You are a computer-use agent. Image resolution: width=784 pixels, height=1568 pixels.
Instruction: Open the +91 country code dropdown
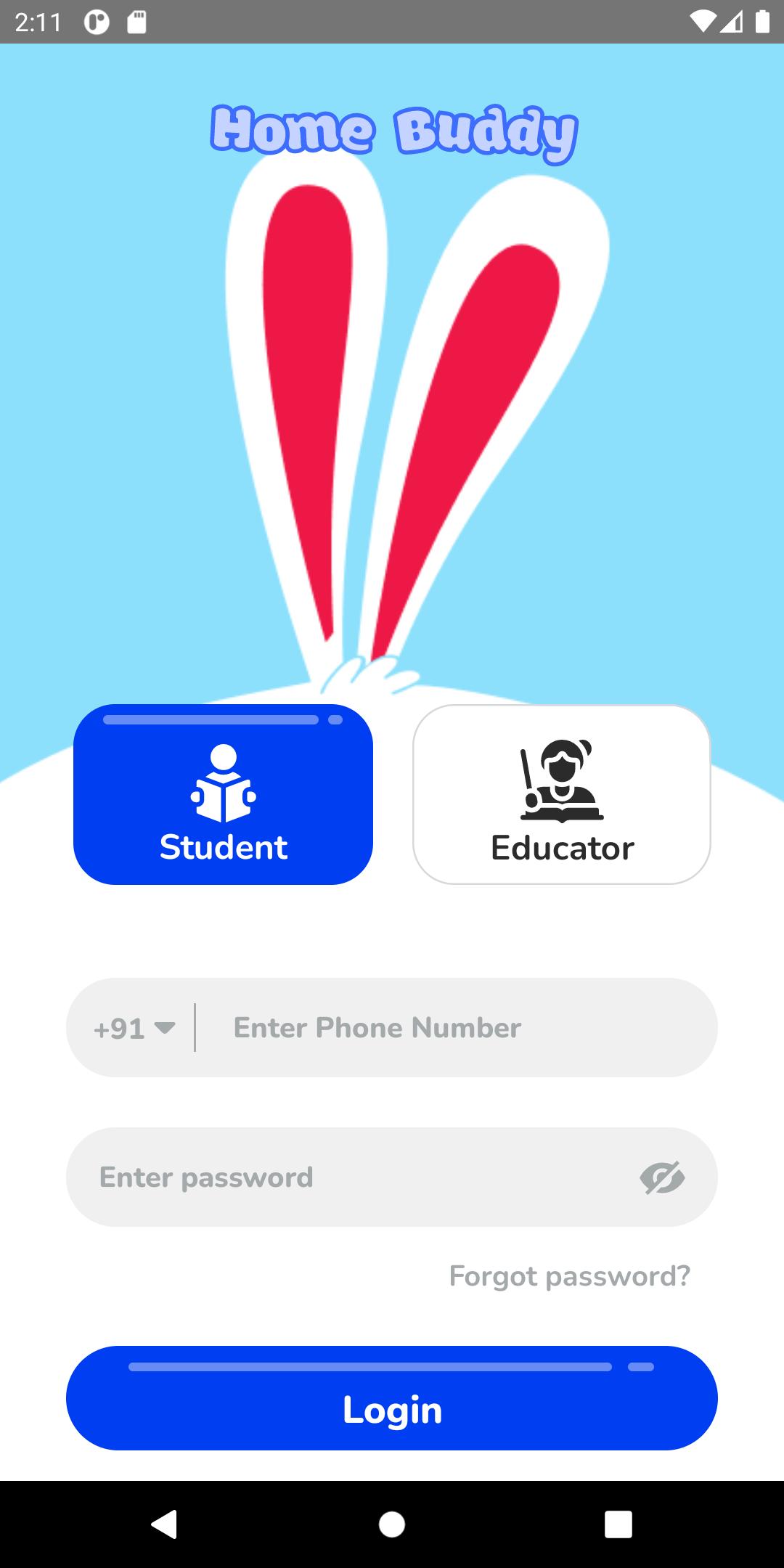click(x=135, y=1028)
